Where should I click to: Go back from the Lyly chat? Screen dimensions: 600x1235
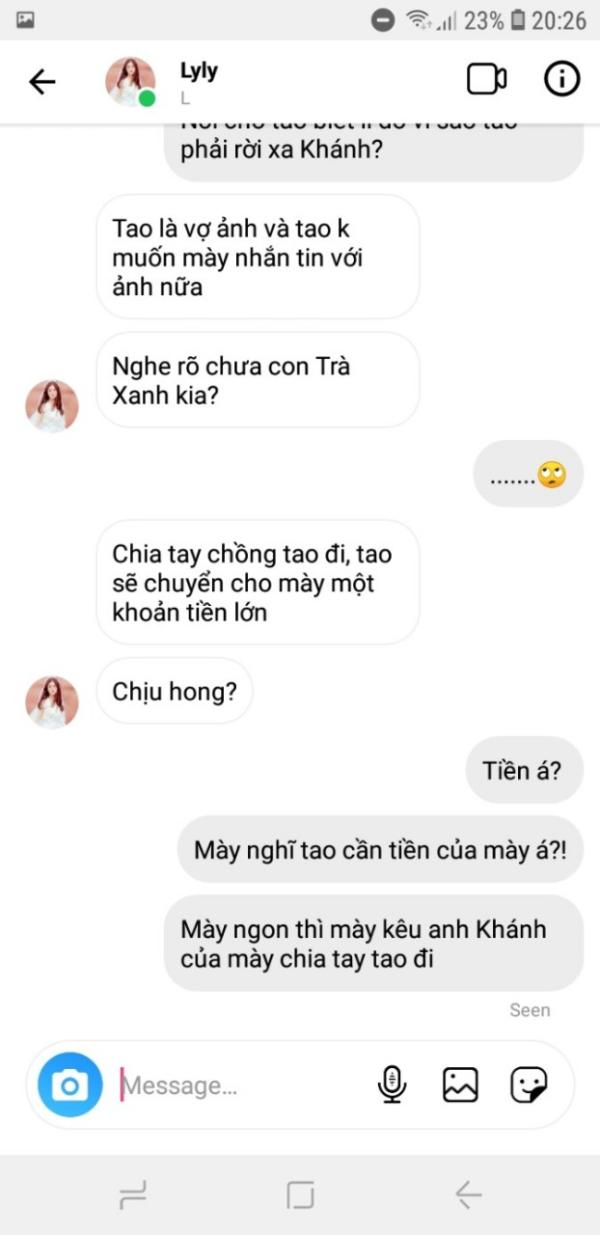coord(42,81)
